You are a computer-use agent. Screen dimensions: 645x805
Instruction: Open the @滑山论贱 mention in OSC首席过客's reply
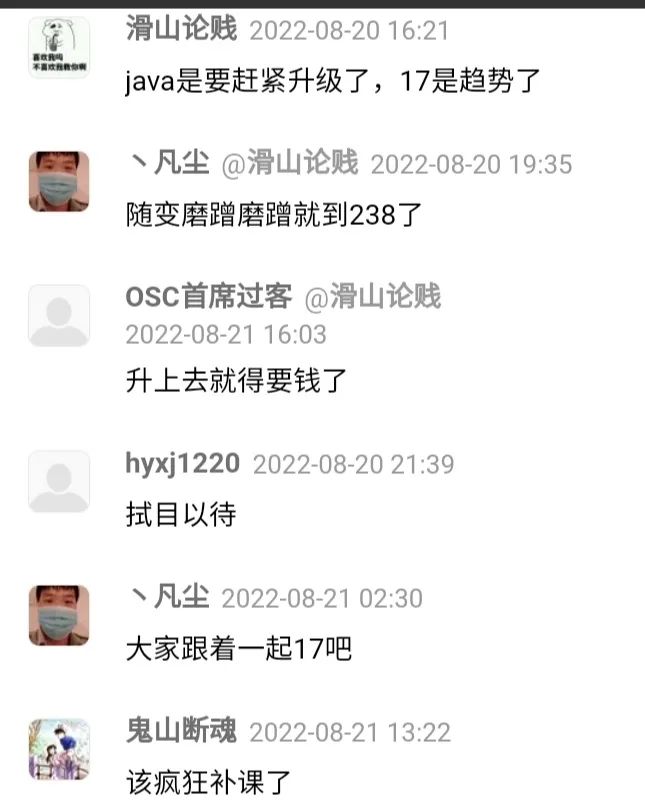pos(372,297)
